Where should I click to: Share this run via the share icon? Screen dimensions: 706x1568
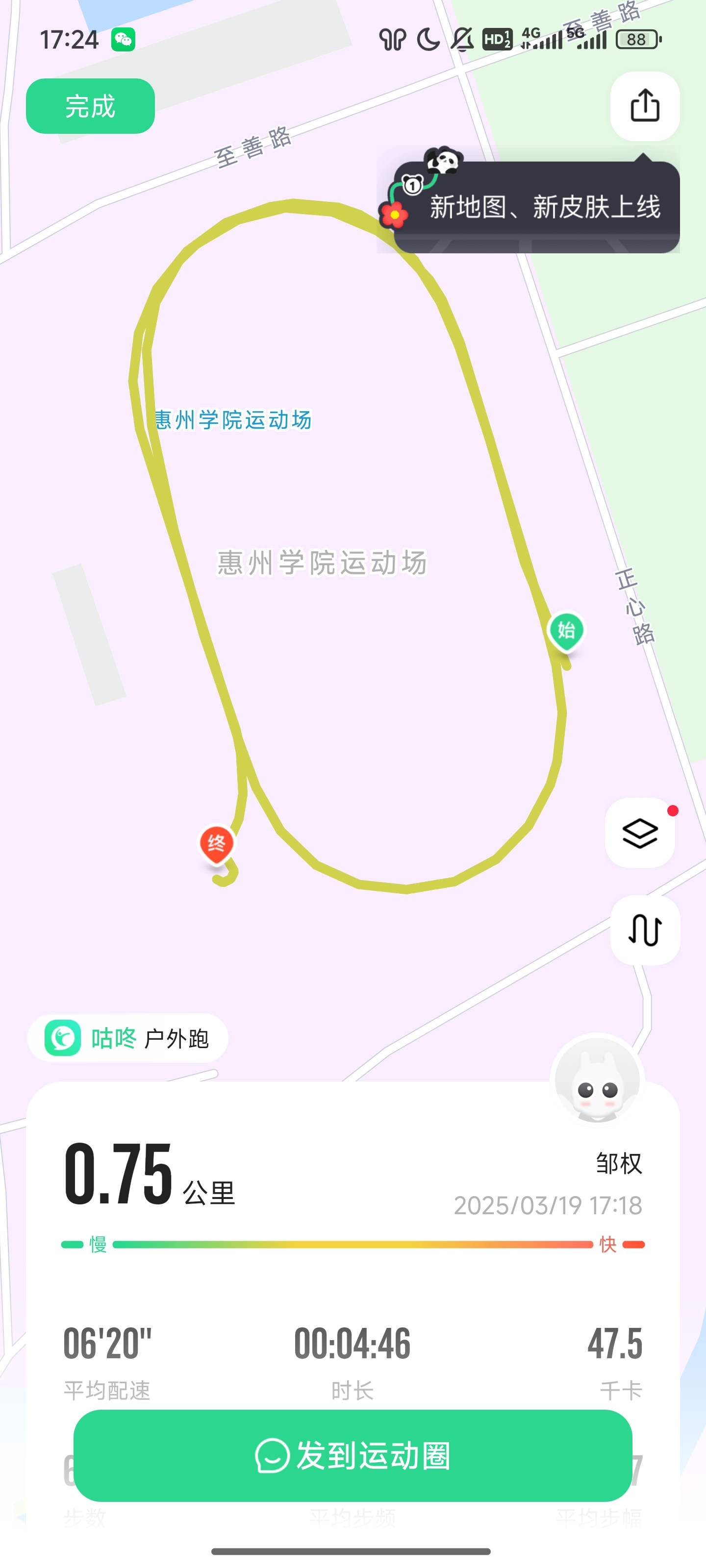point(645,106)
